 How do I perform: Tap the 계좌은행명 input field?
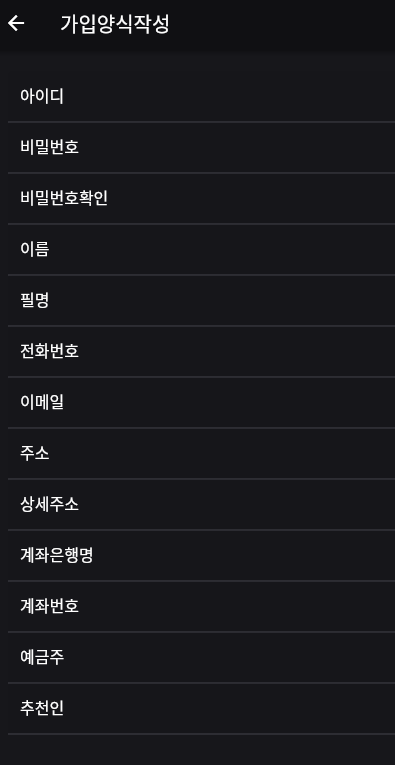201,555
